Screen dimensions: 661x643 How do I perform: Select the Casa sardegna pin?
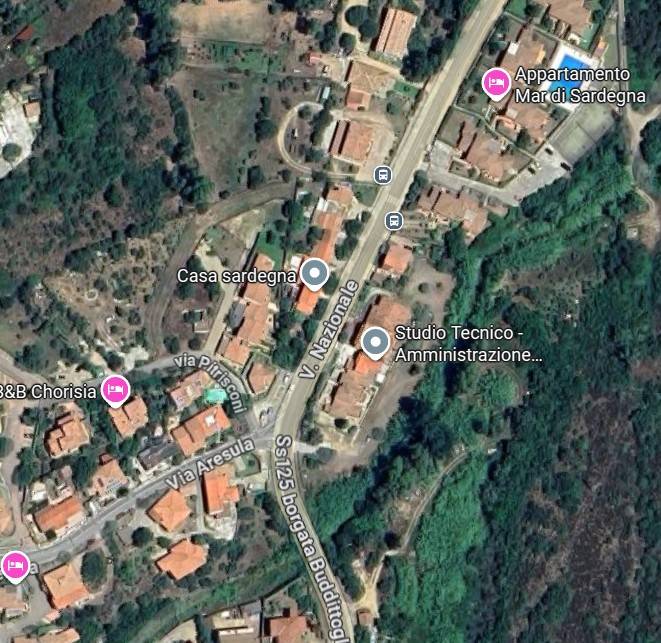click(x=315, y=273)
